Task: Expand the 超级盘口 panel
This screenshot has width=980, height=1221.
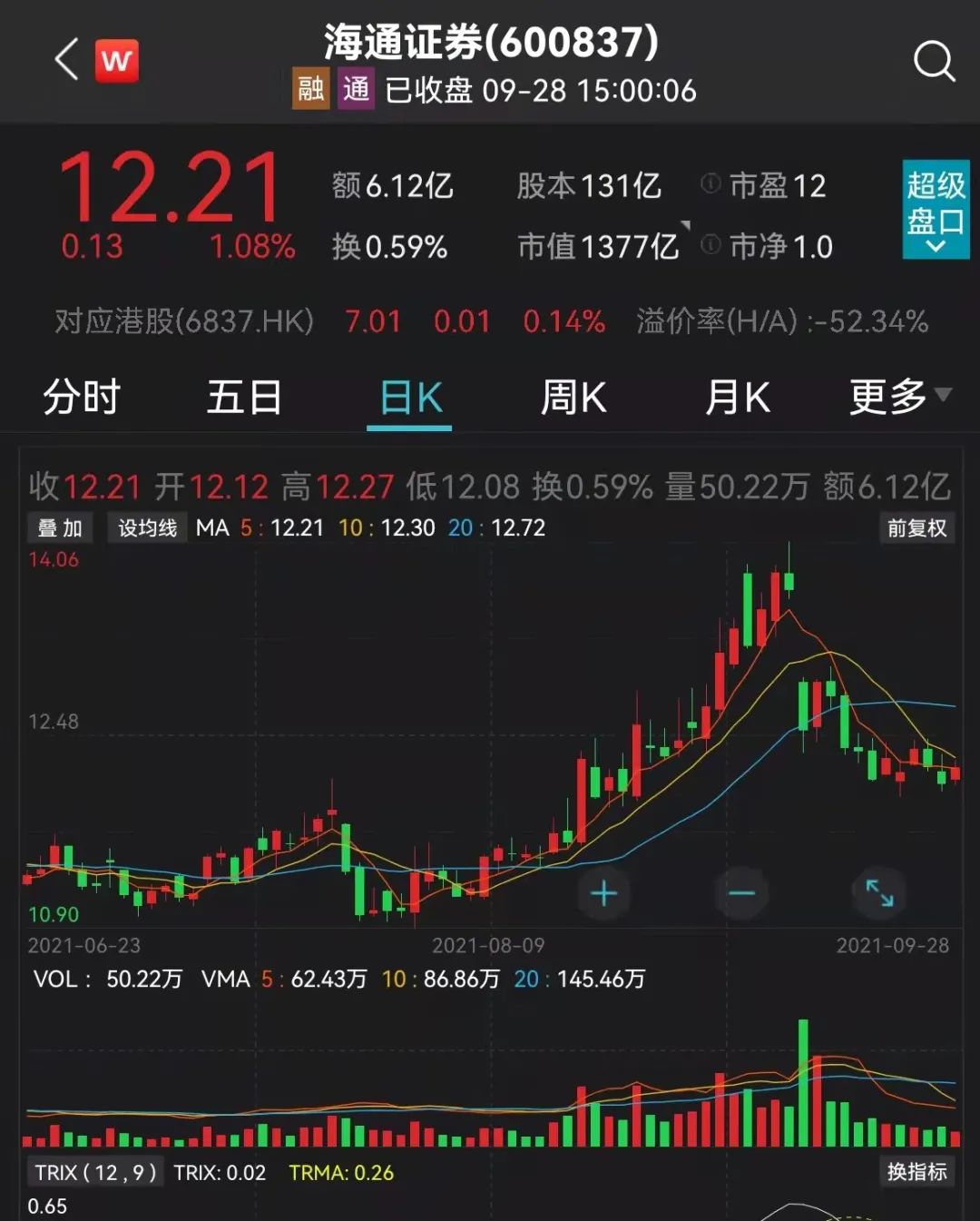Action: pos(936,210)
